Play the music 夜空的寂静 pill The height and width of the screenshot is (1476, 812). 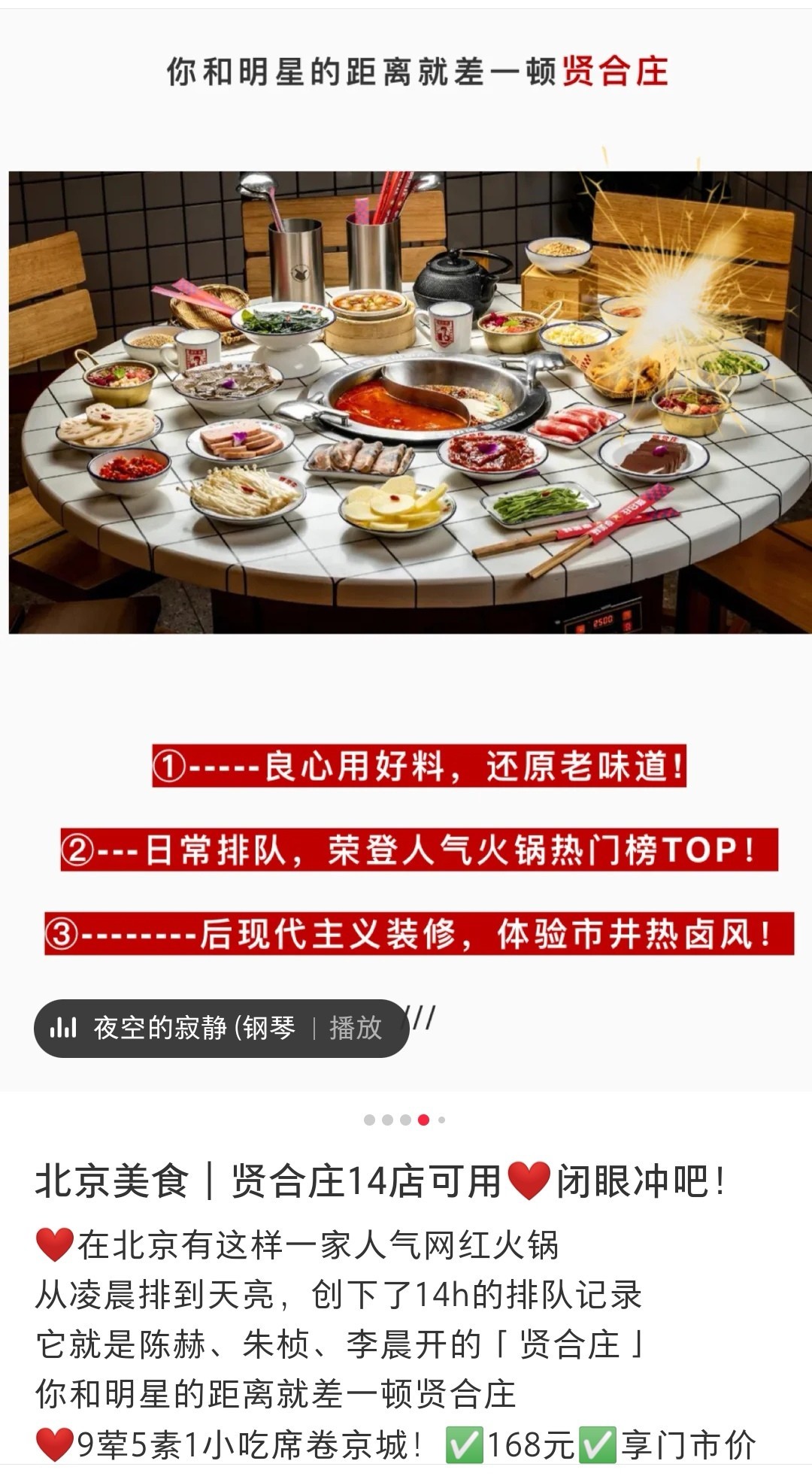point(355,1027)
